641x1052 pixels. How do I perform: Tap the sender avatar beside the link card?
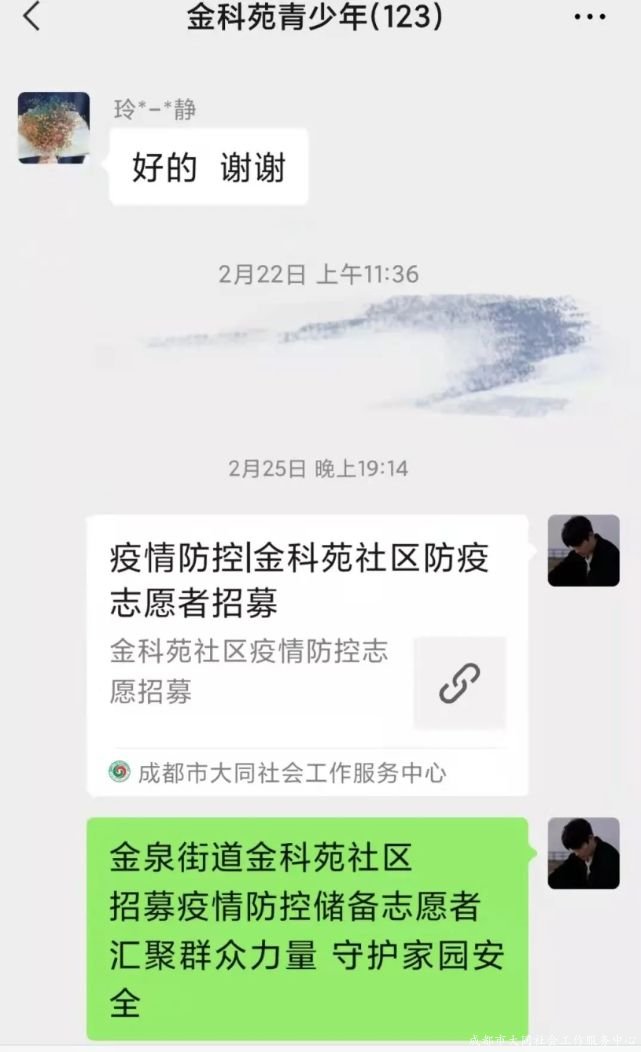tap(583, 551)
